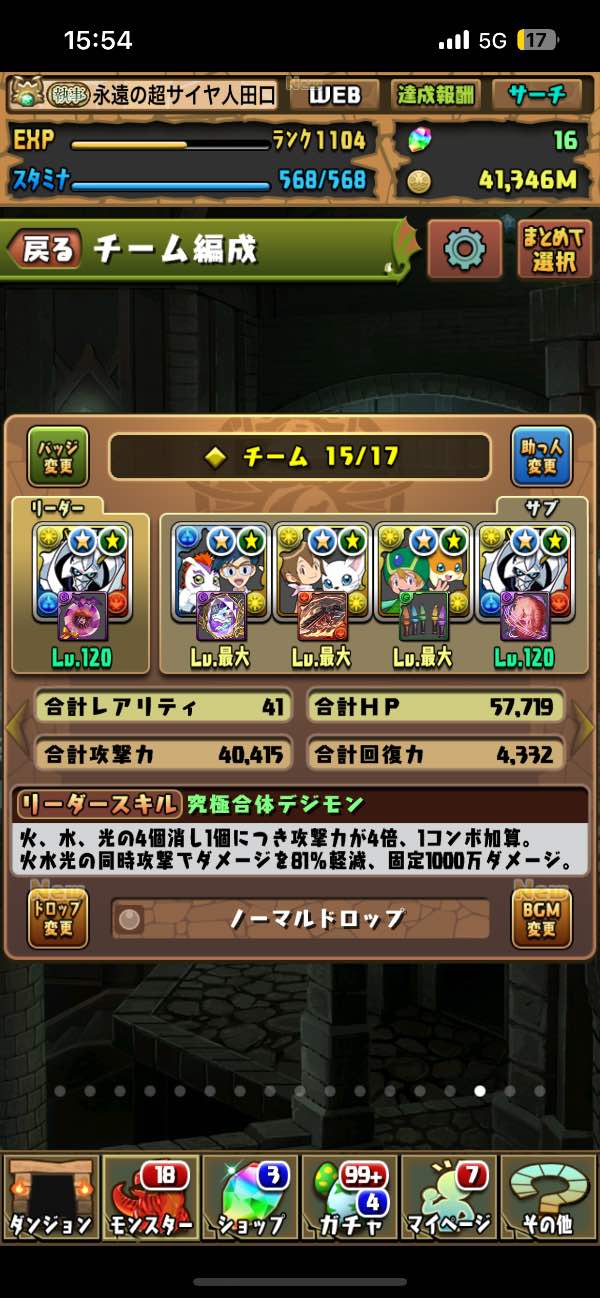Tap ドロップ変更 to change drops
Screen dimensions: 600x1298
coord(58,918)
